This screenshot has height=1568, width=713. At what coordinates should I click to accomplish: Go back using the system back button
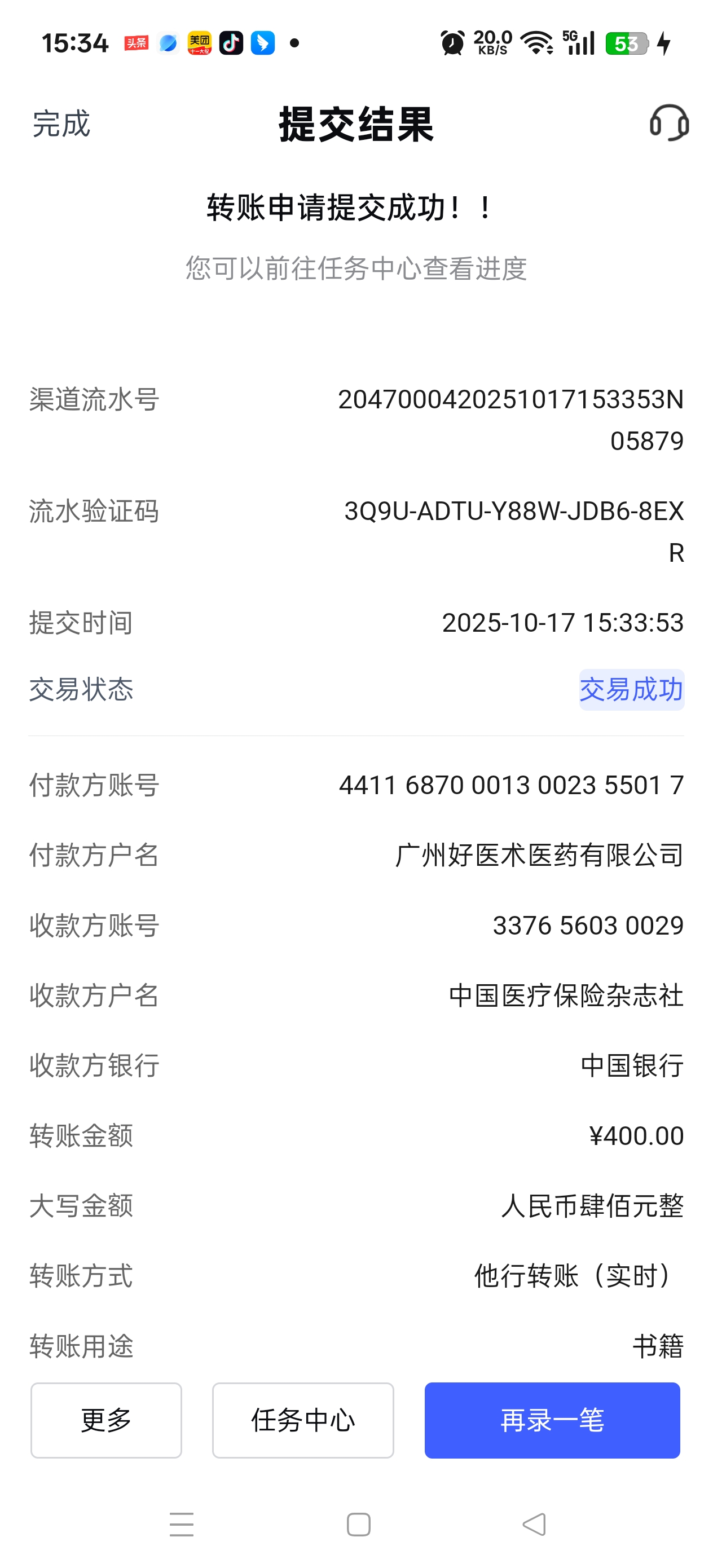click(534, 1524)
